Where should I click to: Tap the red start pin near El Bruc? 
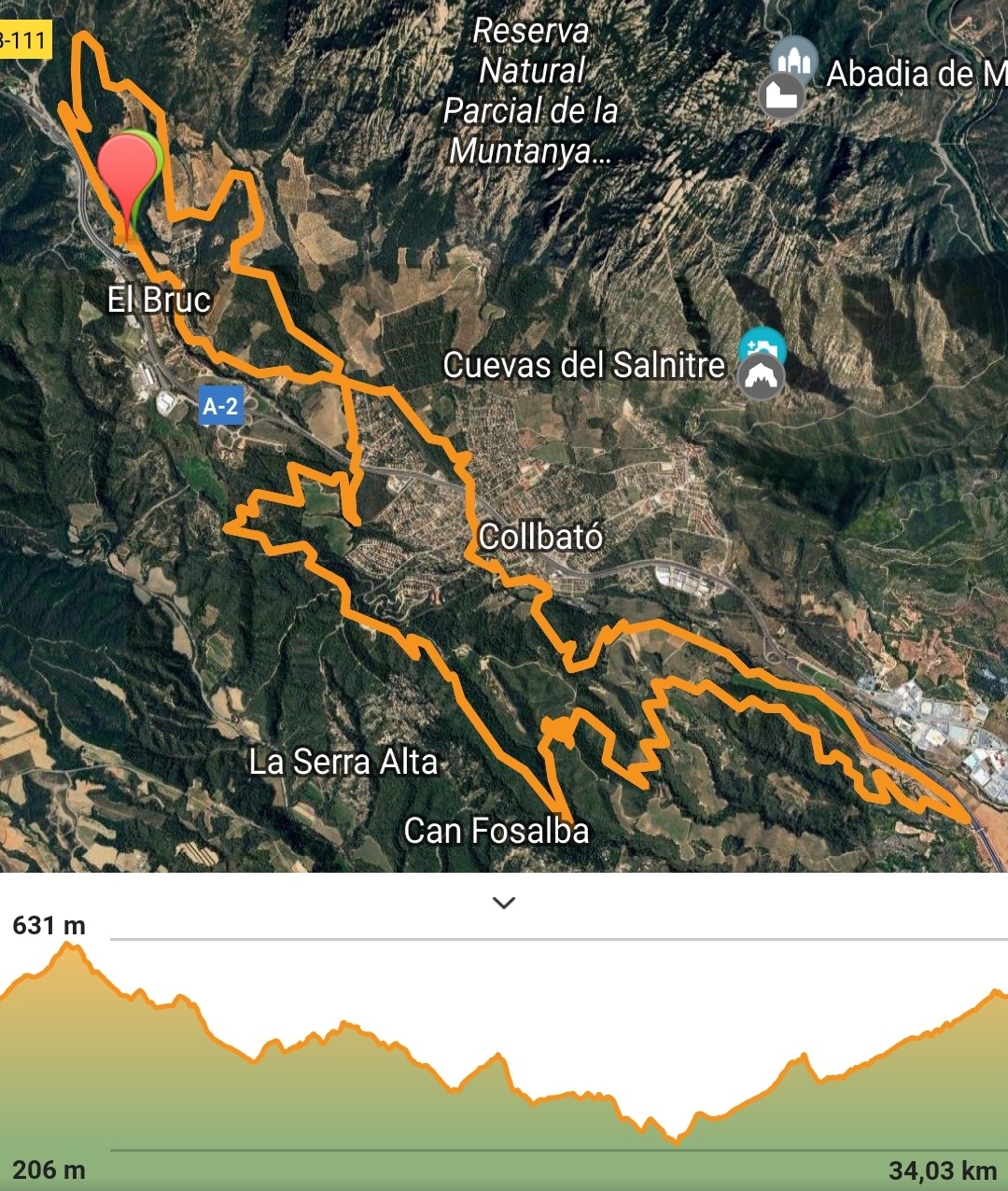tap(126, 173)
